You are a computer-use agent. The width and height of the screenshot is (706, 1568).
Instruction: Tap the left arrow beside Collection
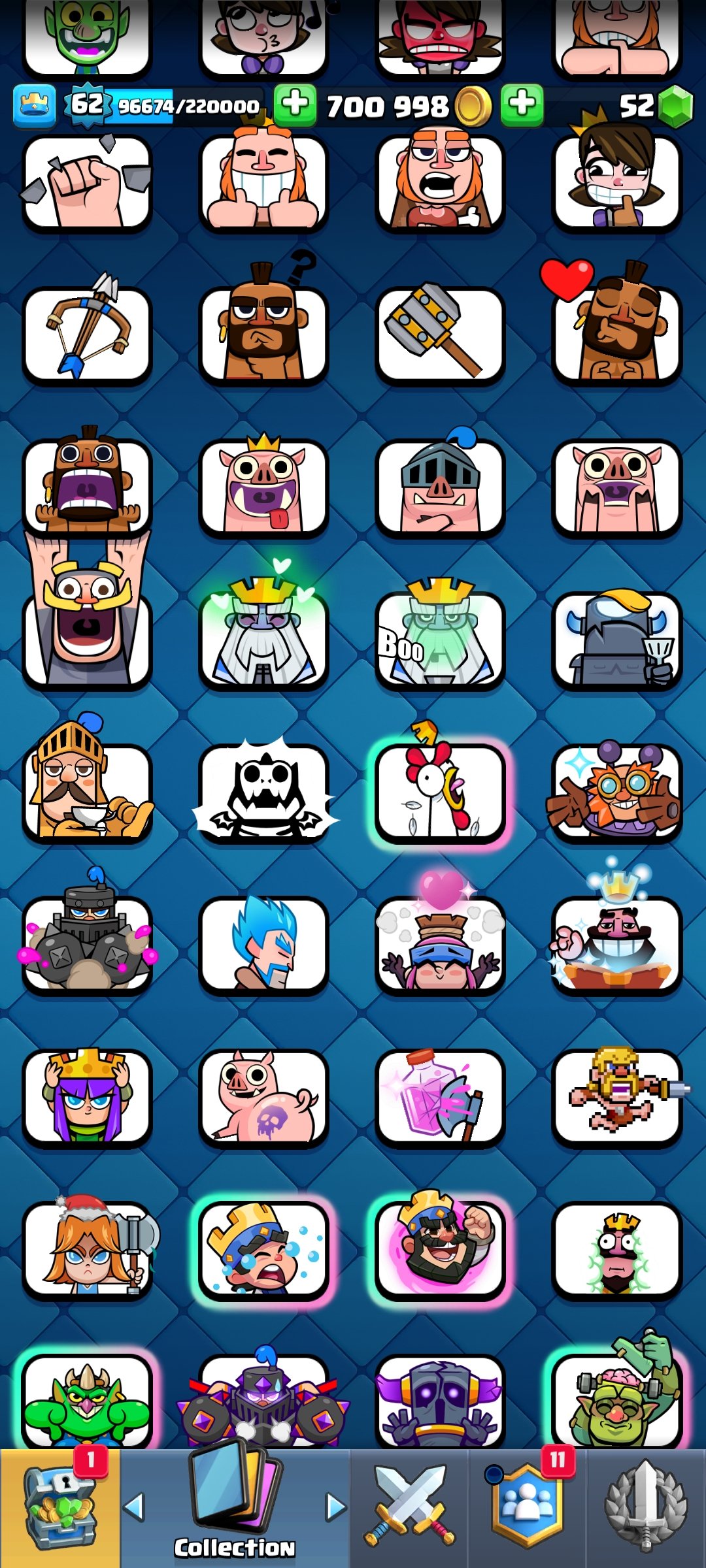(134, 1507)
